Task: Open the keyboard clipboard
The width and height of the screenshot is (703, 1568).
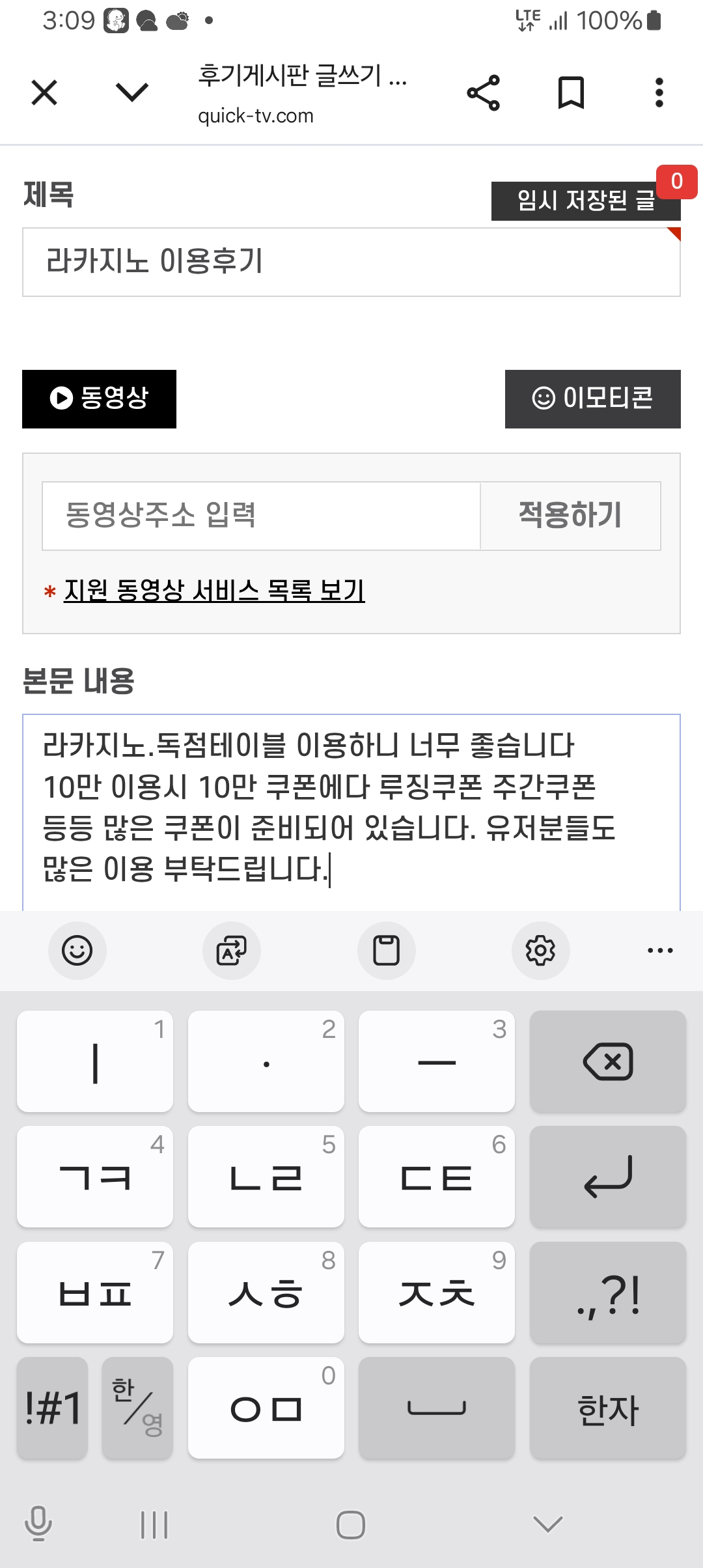Action: pos(386,951)
